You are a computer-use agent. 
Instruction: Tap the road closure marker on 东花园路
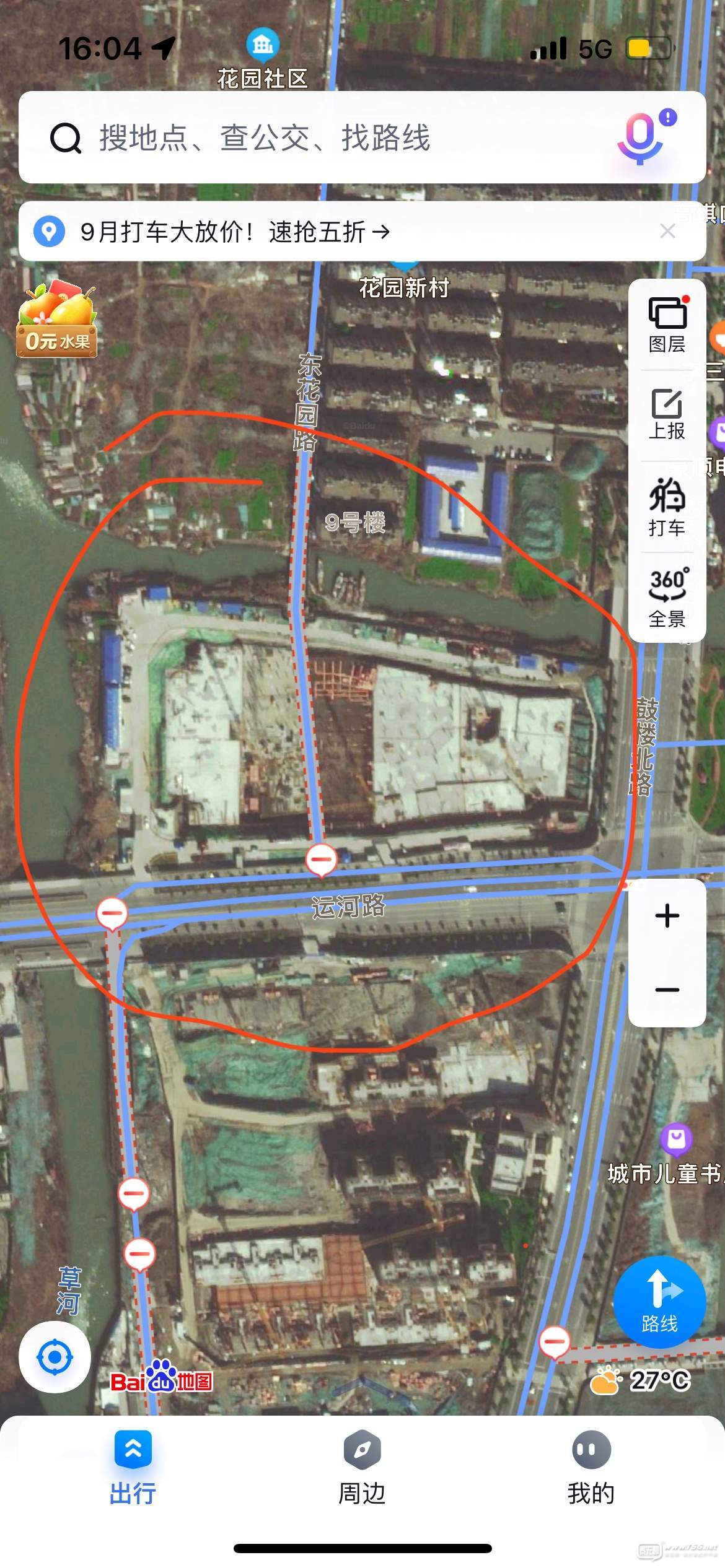(321, 860)
